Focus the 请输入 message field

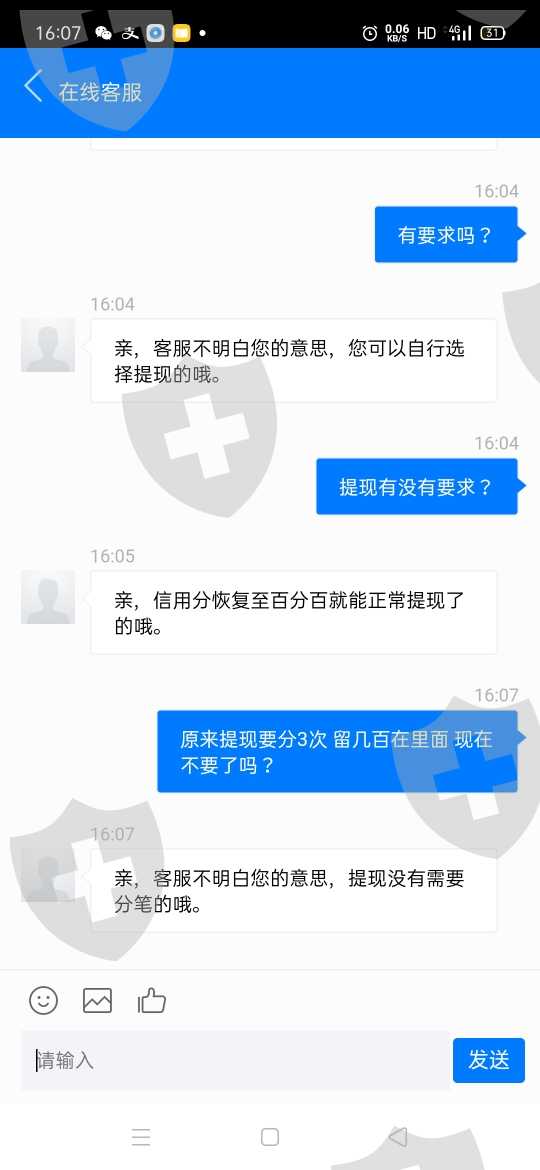235,1060
